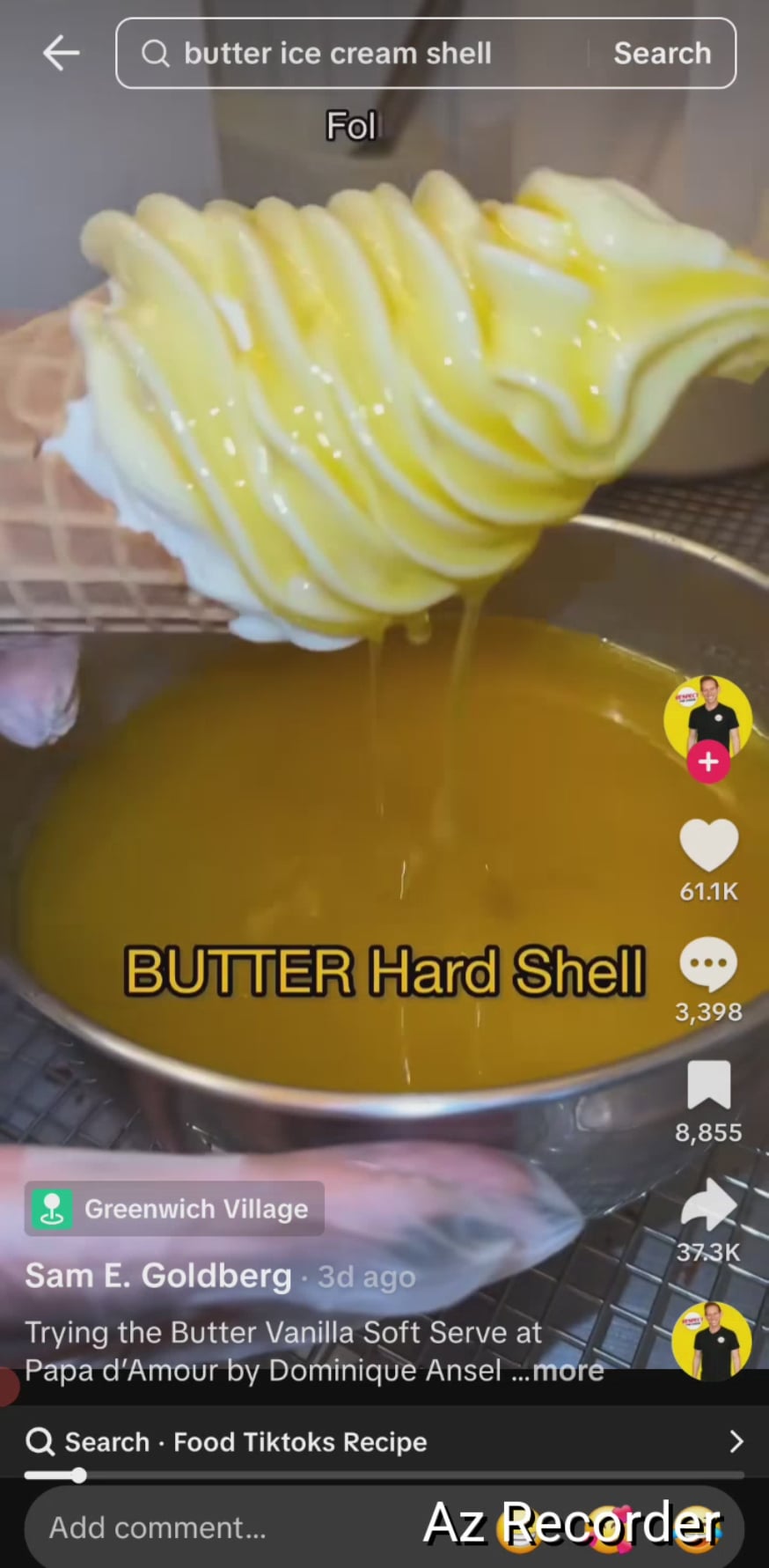
Task: Open the Greenwich Village location tag
Action: point(174,1209)
